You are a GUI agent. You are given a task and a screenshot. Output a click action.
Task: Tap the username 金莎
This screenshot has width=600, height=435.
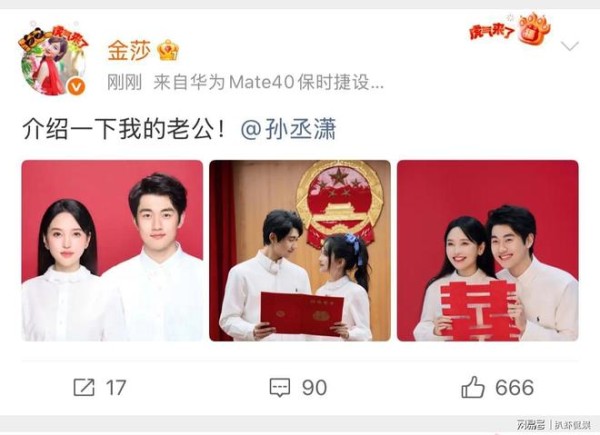click(128, 49)
